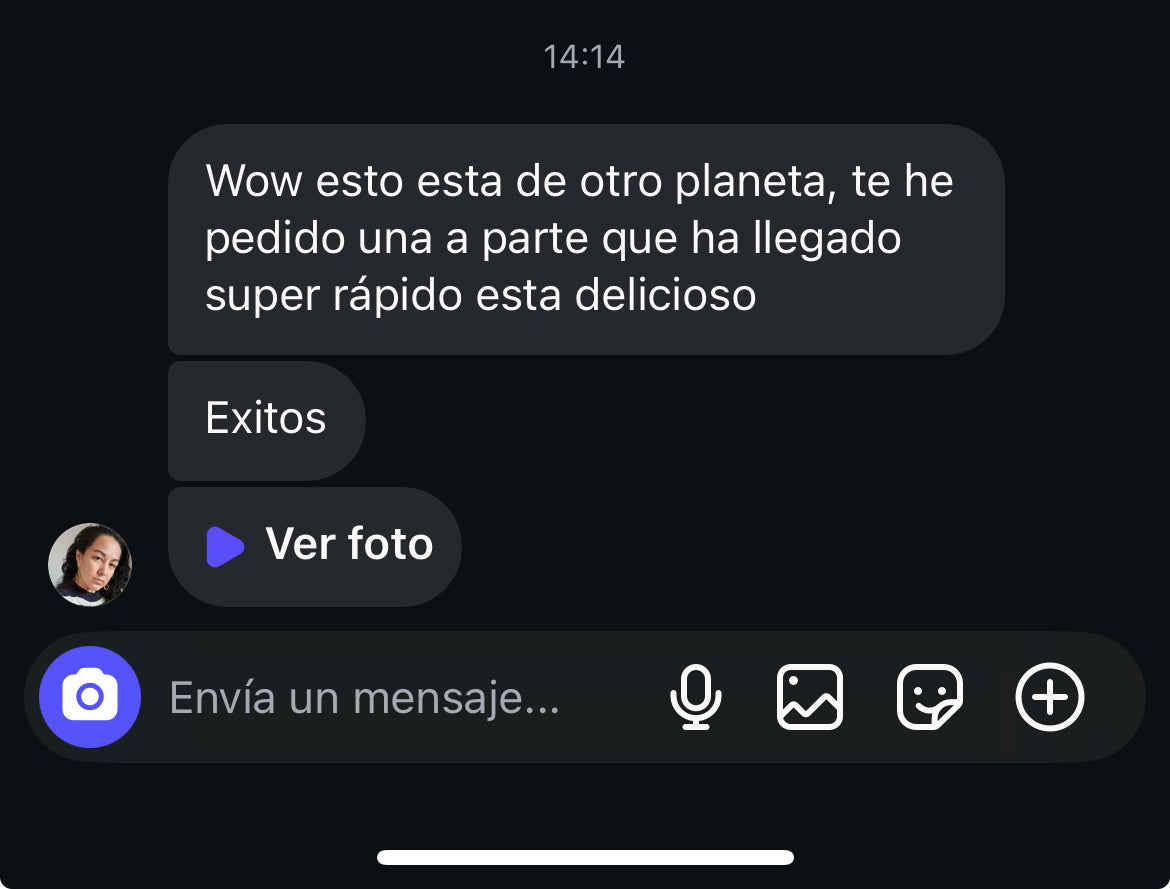Open the camera from the message bar
Image resolution: width=1170 pixels, height=889 pixels.
[x=90, y=697]
